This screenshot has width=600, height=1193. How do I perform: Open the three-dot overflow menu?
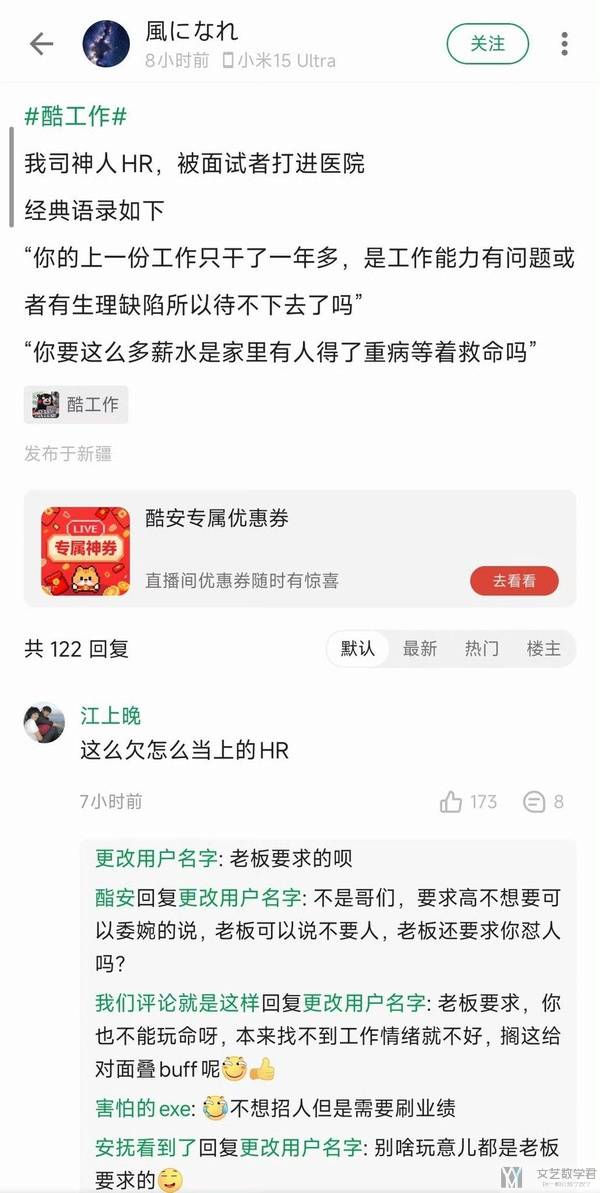(x=565, y=44)
